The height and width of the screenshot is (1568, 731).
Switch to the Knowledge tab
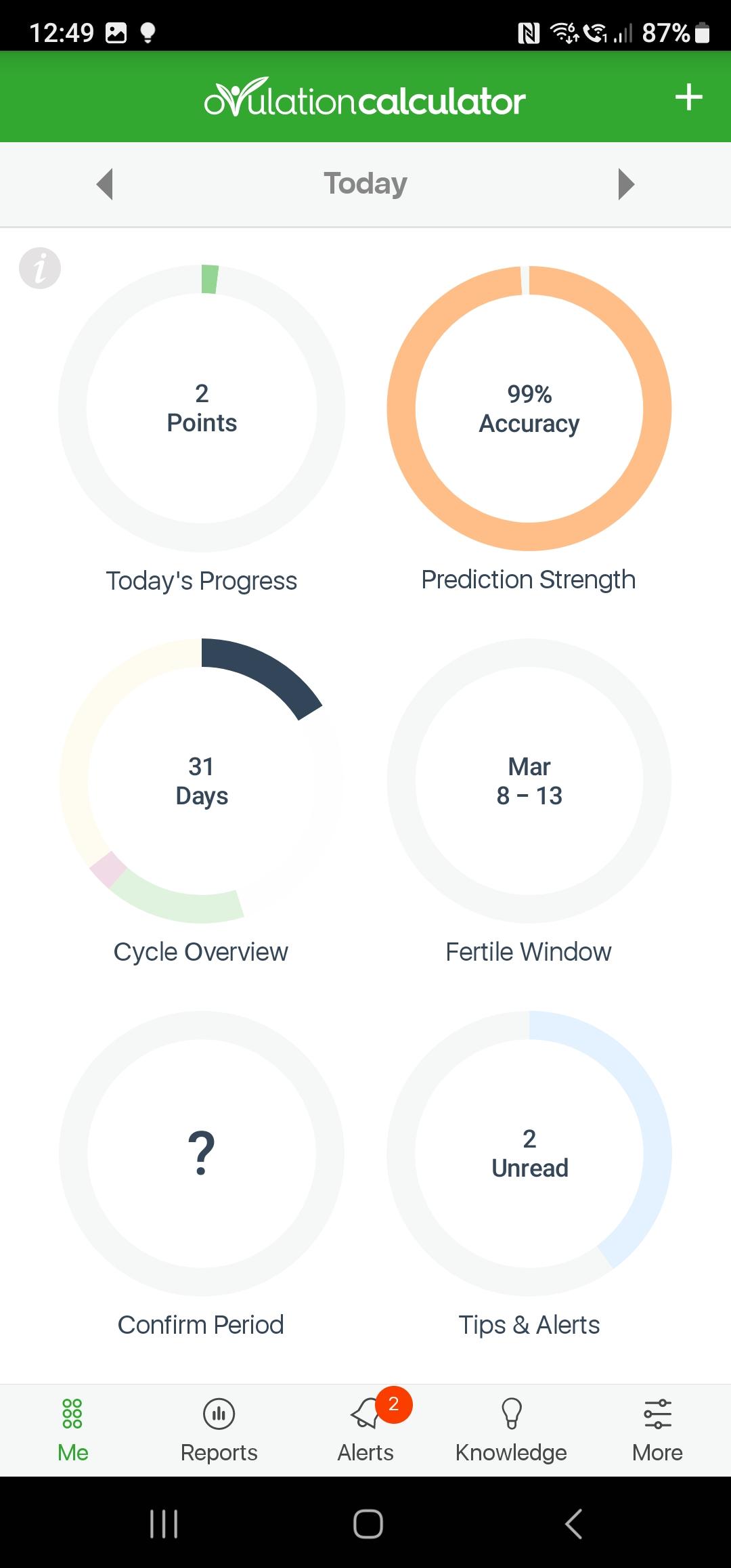[x=512, y=1431]
